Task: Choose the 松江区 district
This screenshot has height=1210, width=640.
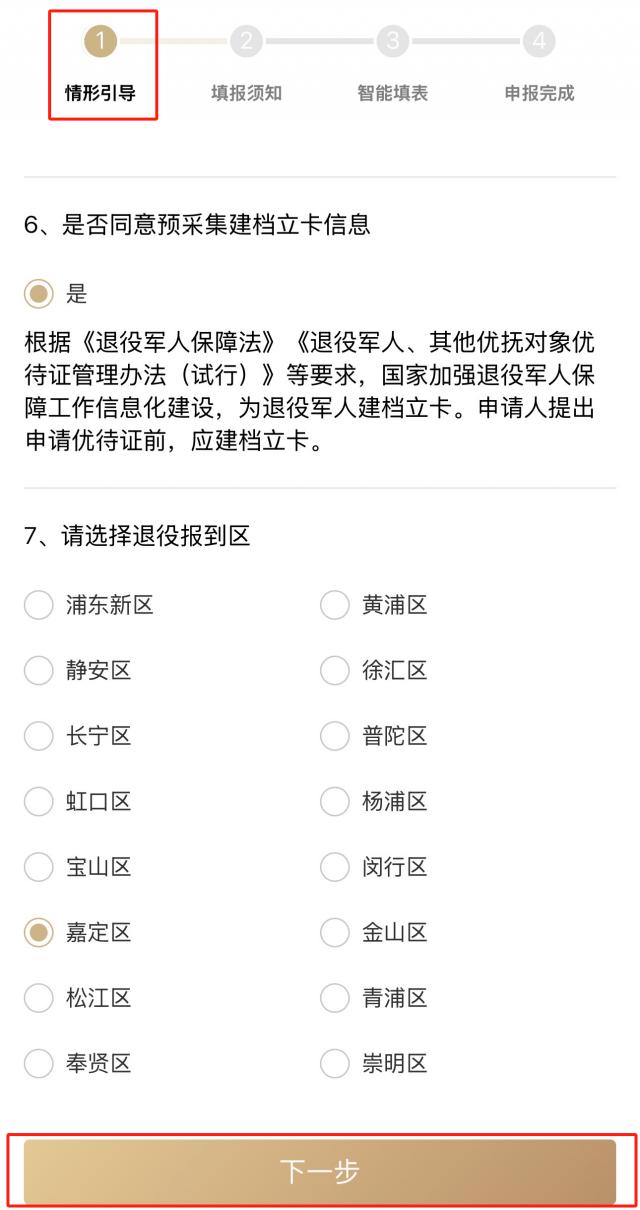Action: click(x=38, y=998)
